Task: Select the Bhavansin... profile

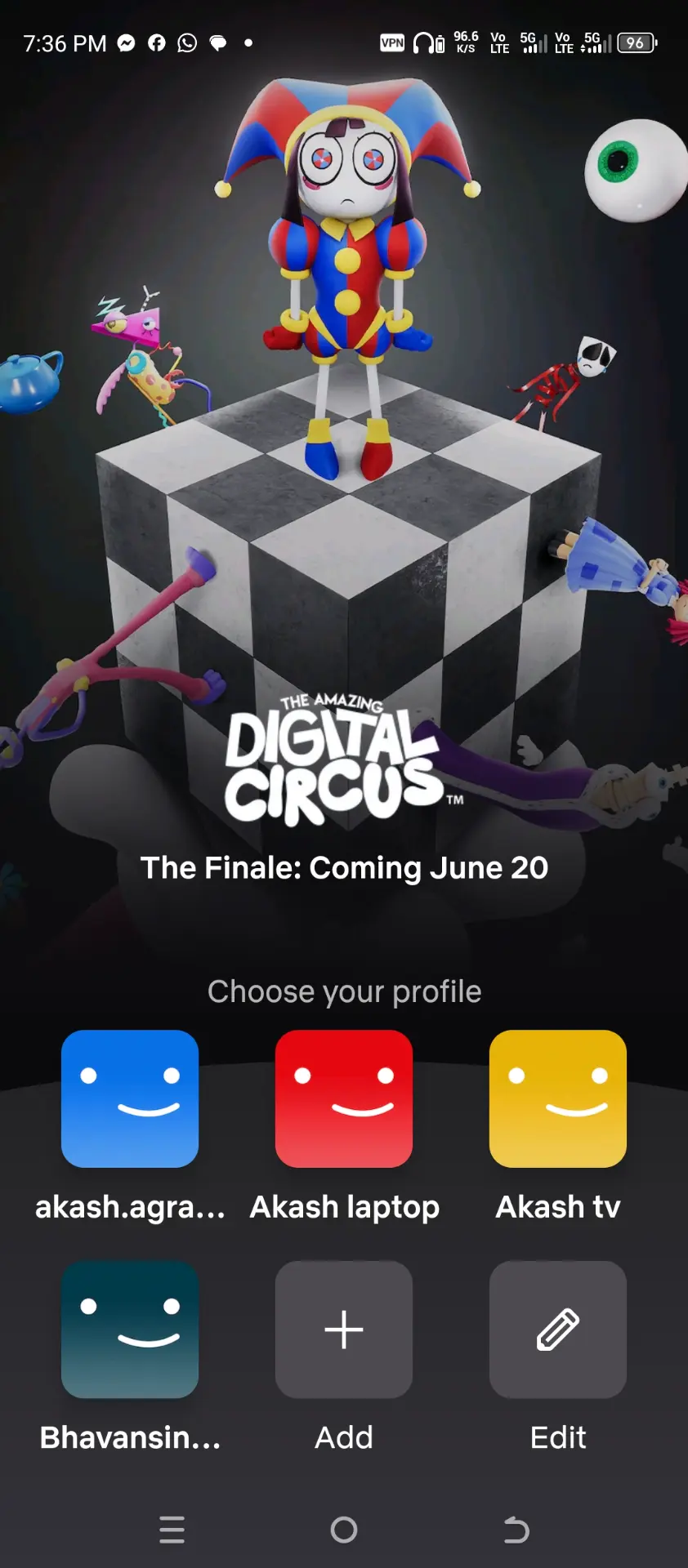Action: click(x=130, y=1330)
